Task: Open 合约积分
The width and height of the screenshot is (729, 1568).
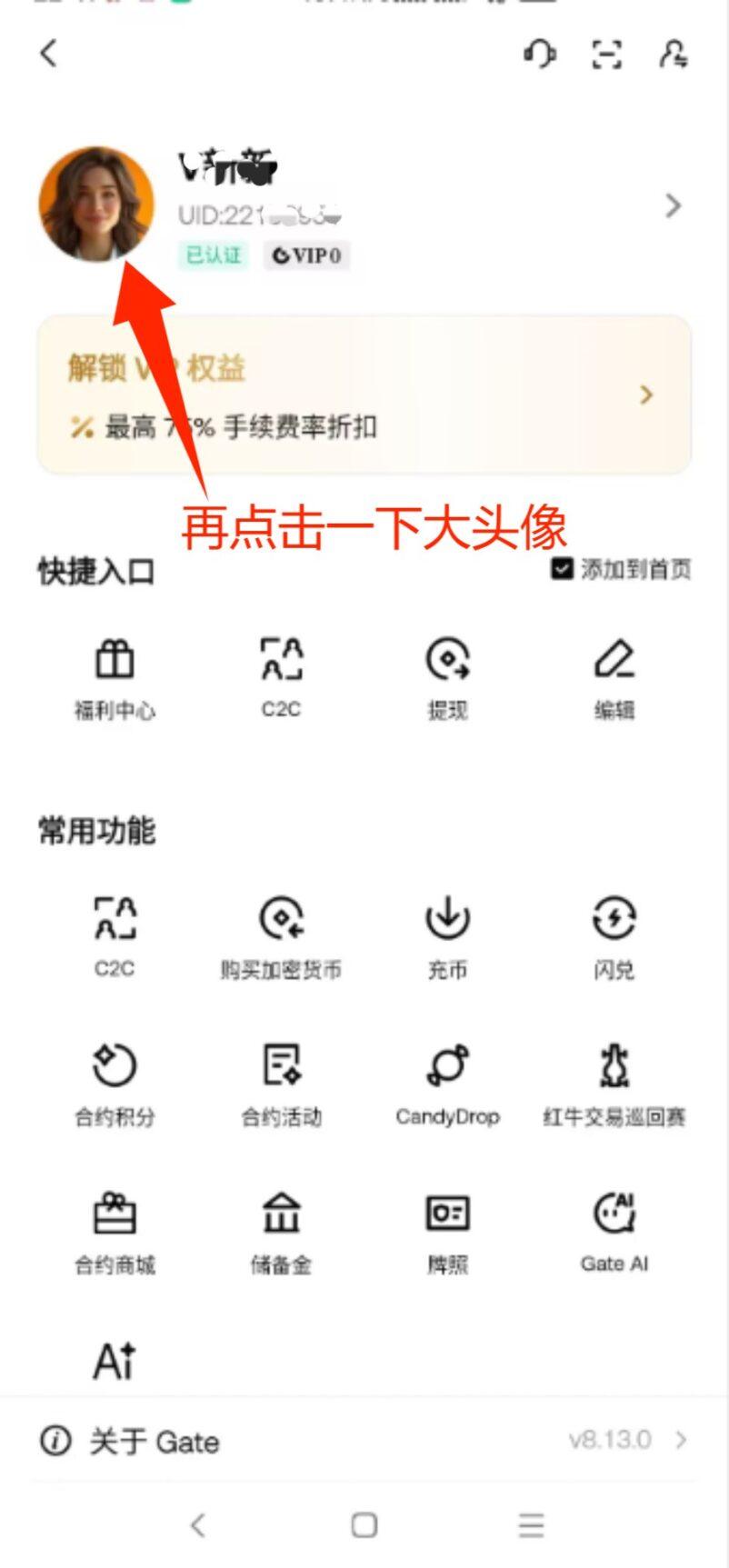Action: click(x=115, y=1084)
